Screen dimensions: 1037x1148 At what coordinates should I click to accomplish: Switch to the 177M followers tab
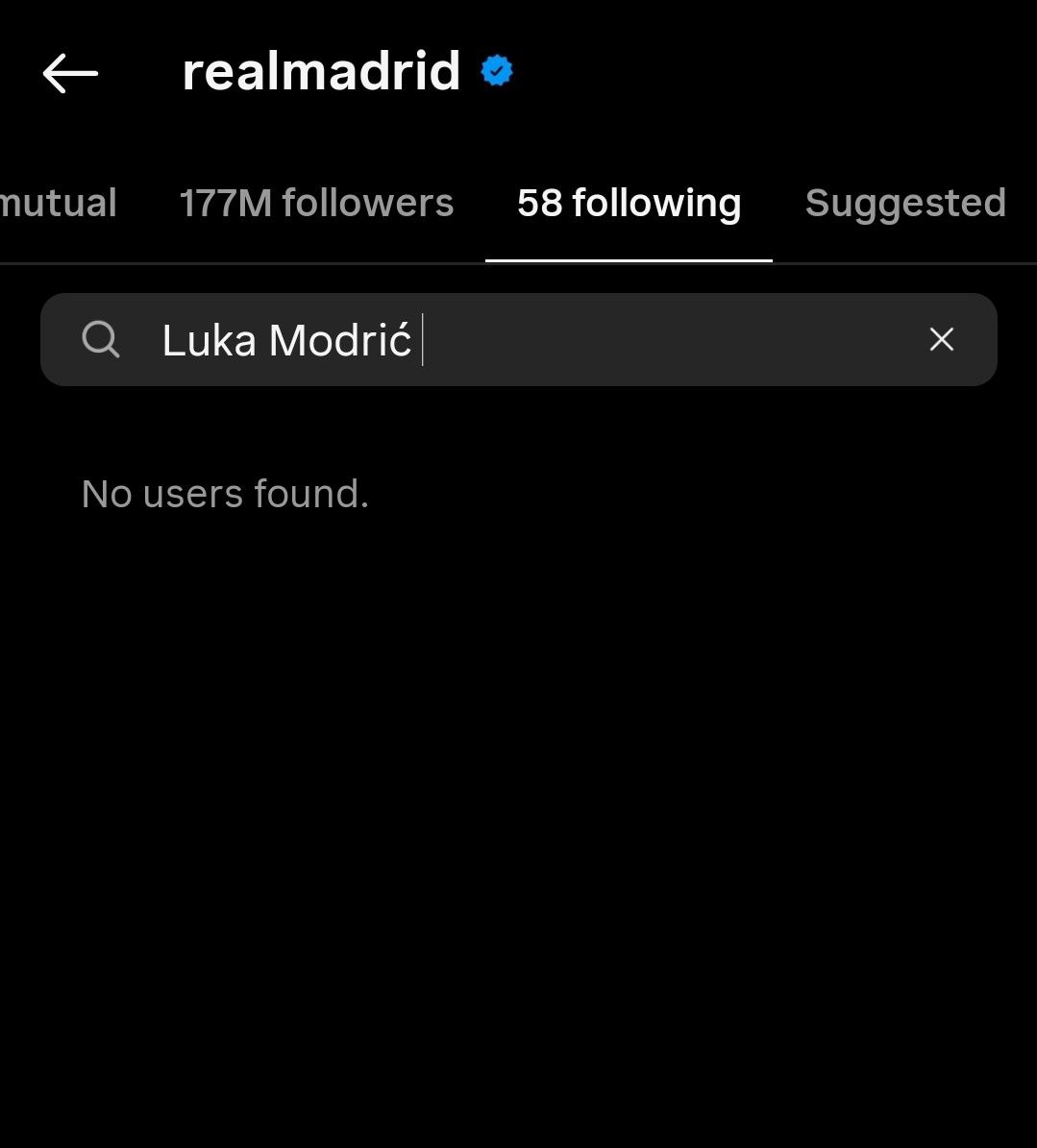(316, 204)
